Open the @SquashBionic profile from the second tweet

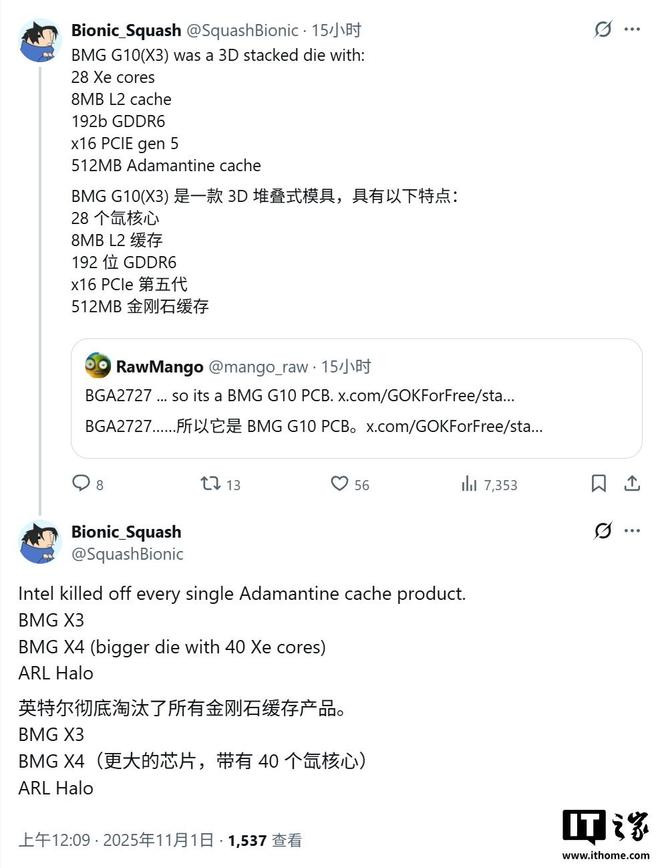[127, 553]
